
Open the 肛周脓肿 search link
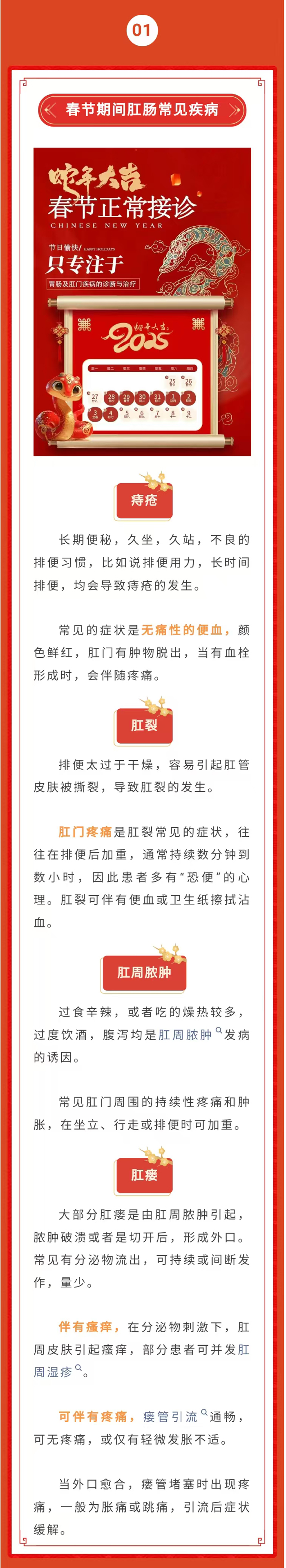tap(185, 1035)
